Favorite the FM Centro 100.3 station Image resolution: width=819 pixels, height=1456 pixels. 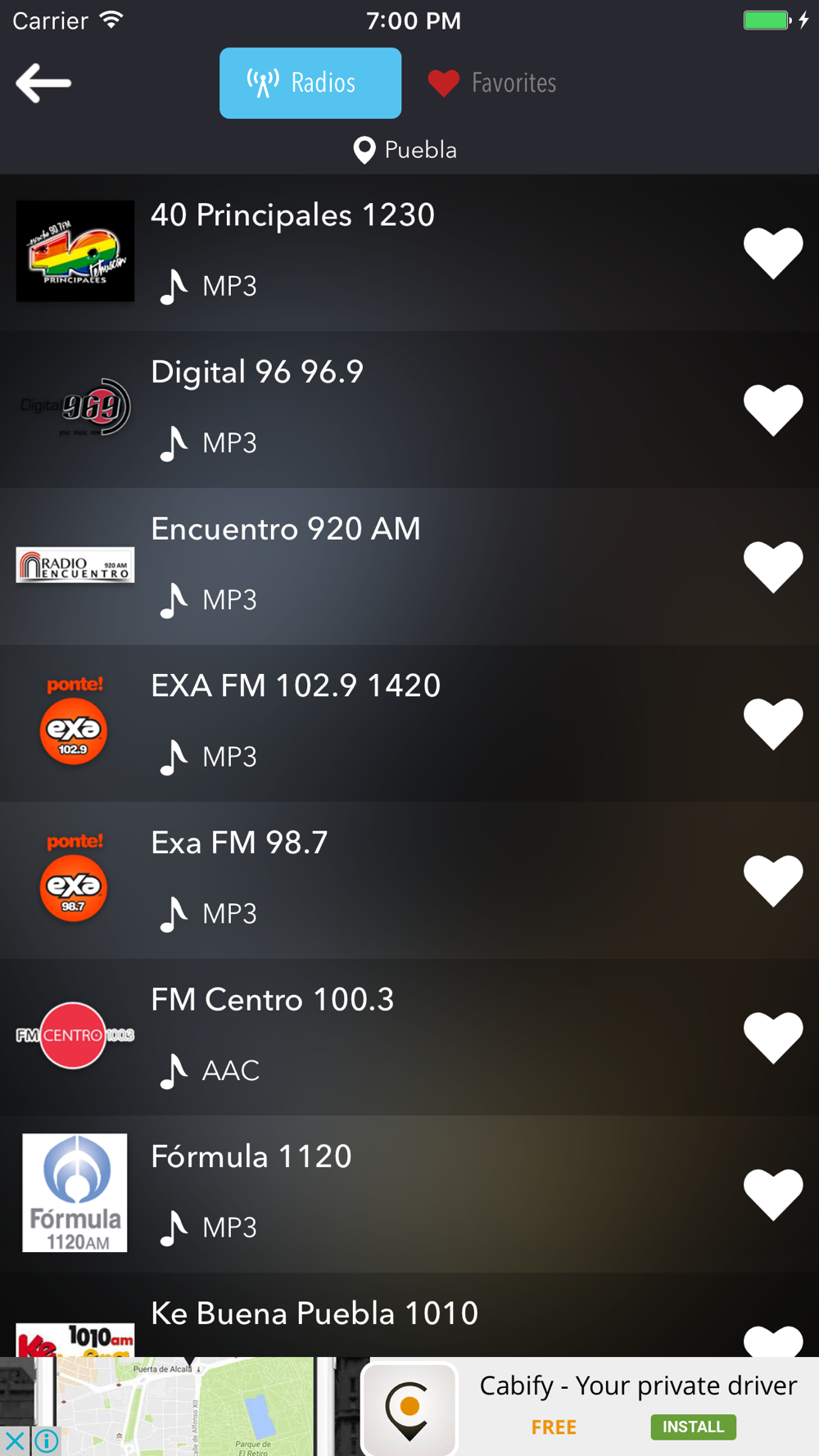(773, 1038)
